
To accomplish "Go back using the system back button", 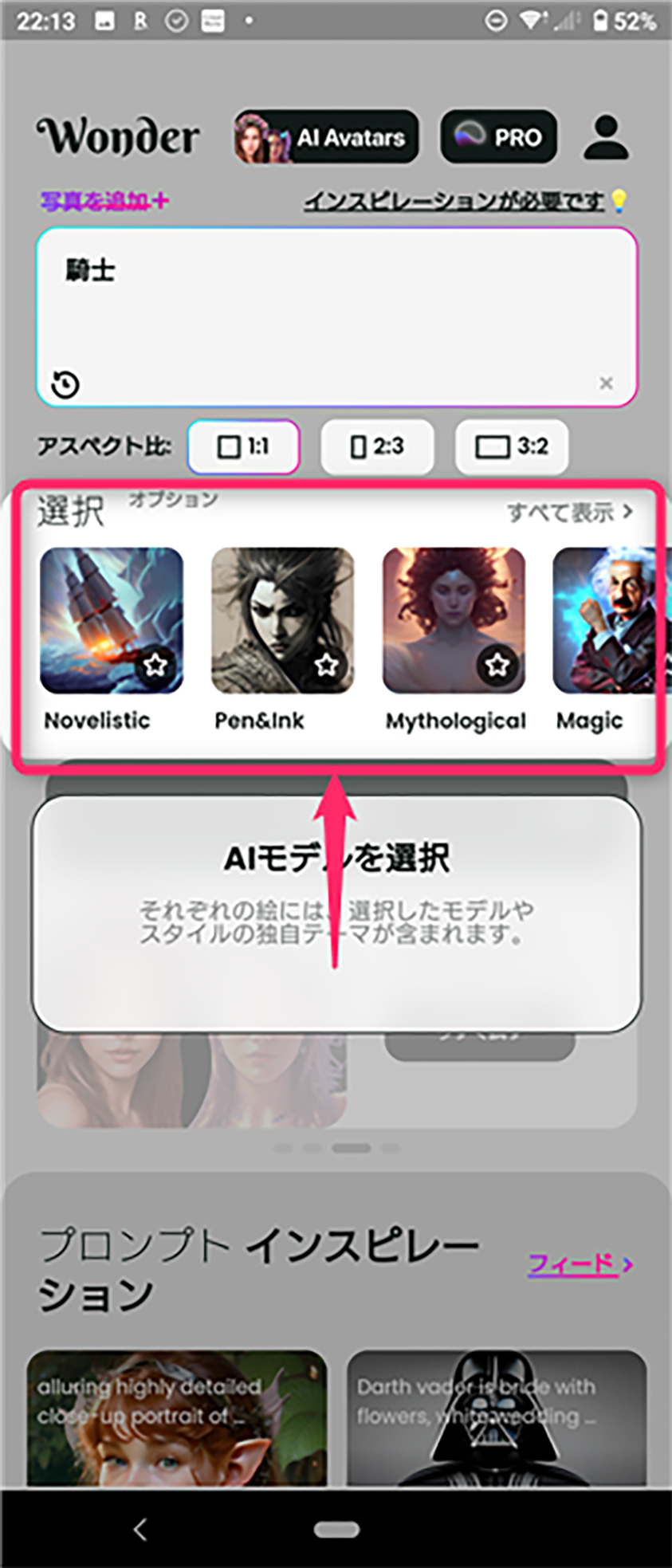I will pyautogui.click(x=140, y=1529).
